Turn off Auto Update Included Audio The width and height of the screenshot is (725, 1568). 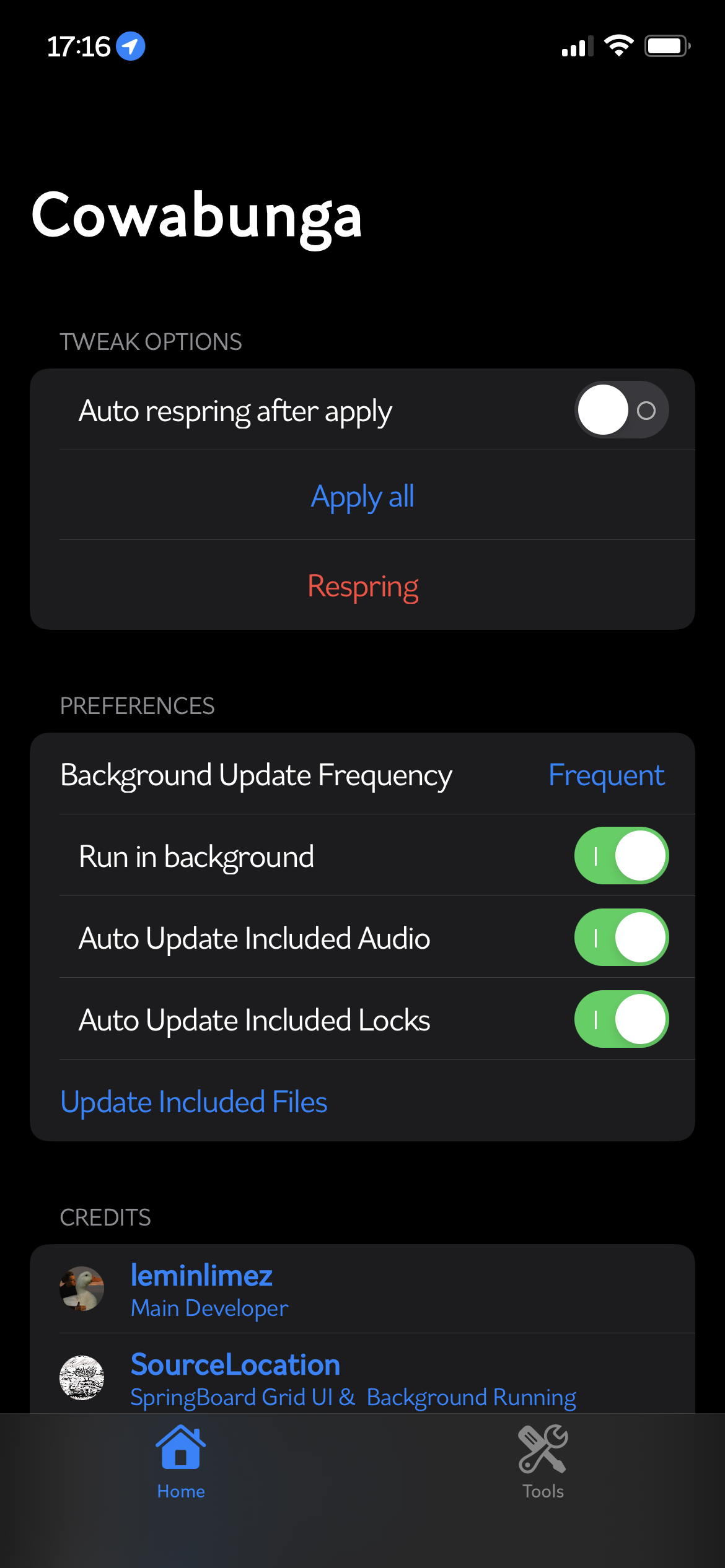tap(621, 938)
